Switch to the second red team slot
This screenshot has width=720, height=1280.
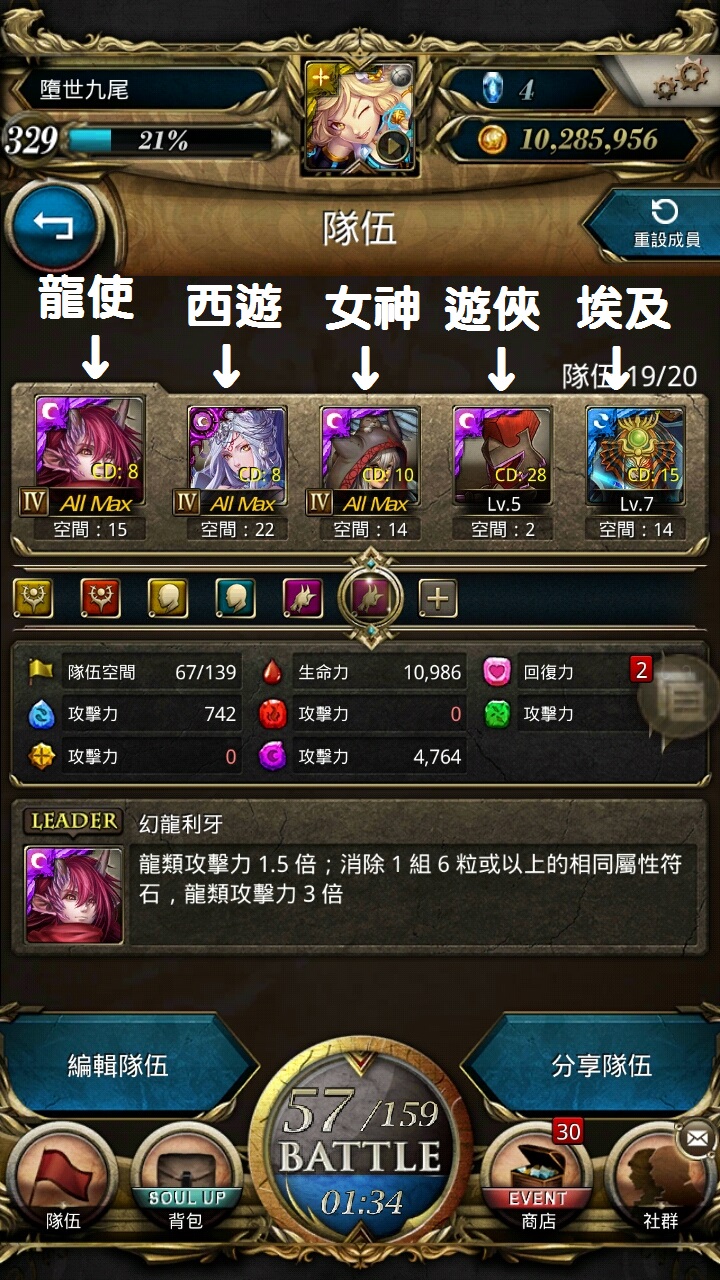point(100,598)
